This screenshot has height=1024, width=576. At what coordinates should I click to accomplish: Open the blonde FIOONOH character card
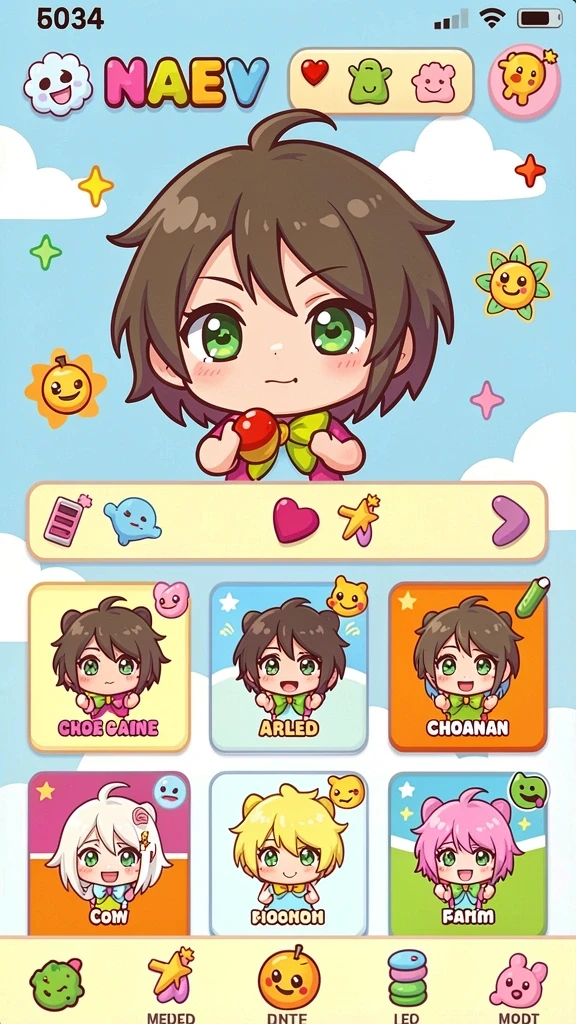289,854
